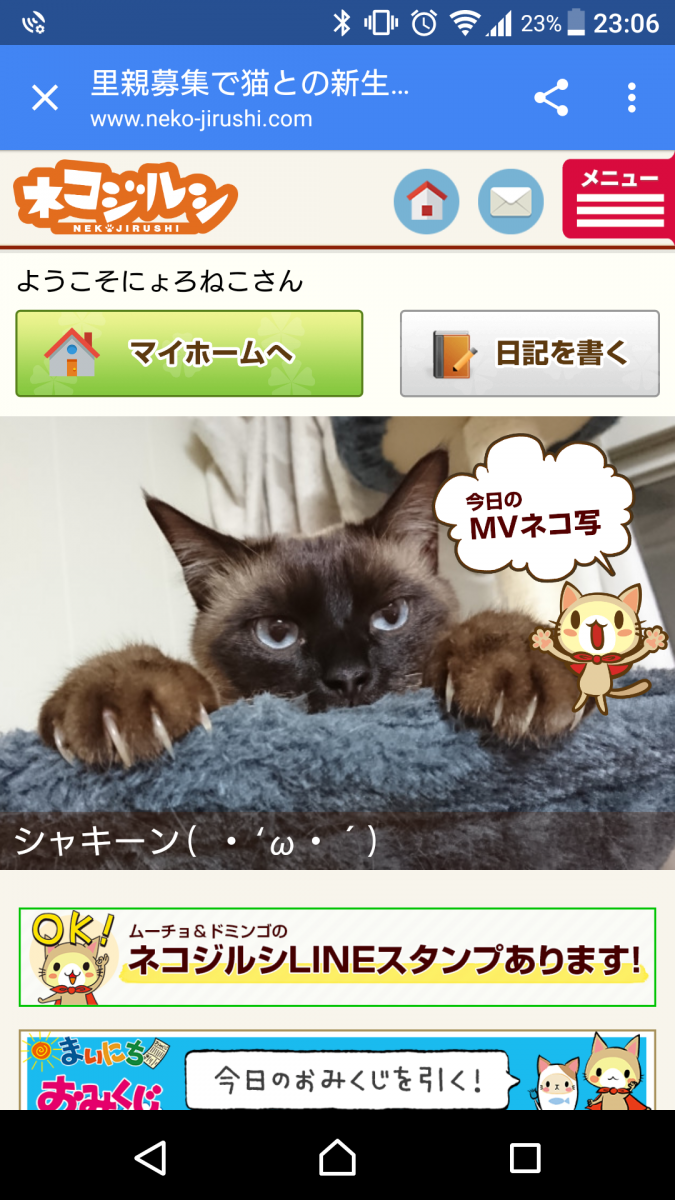
Task: Open the ネコジルシLINEスタンプ banner
Action: 337,957
